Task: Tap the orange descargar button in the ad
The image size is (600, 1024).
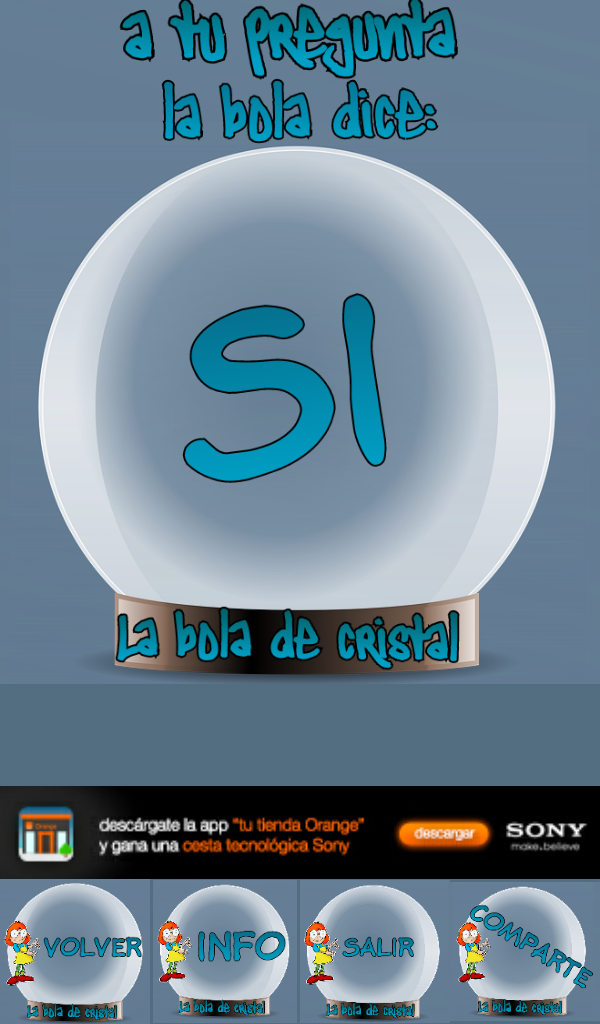Action: click(x=443, y=833)
